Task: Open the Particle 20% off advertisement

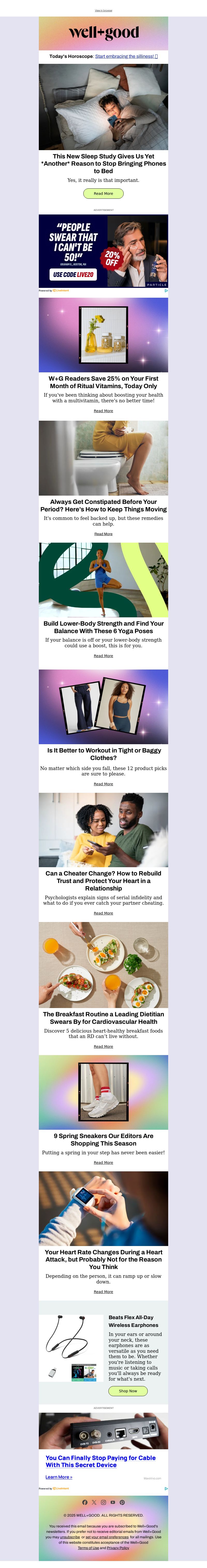Action: click(103, 251)
